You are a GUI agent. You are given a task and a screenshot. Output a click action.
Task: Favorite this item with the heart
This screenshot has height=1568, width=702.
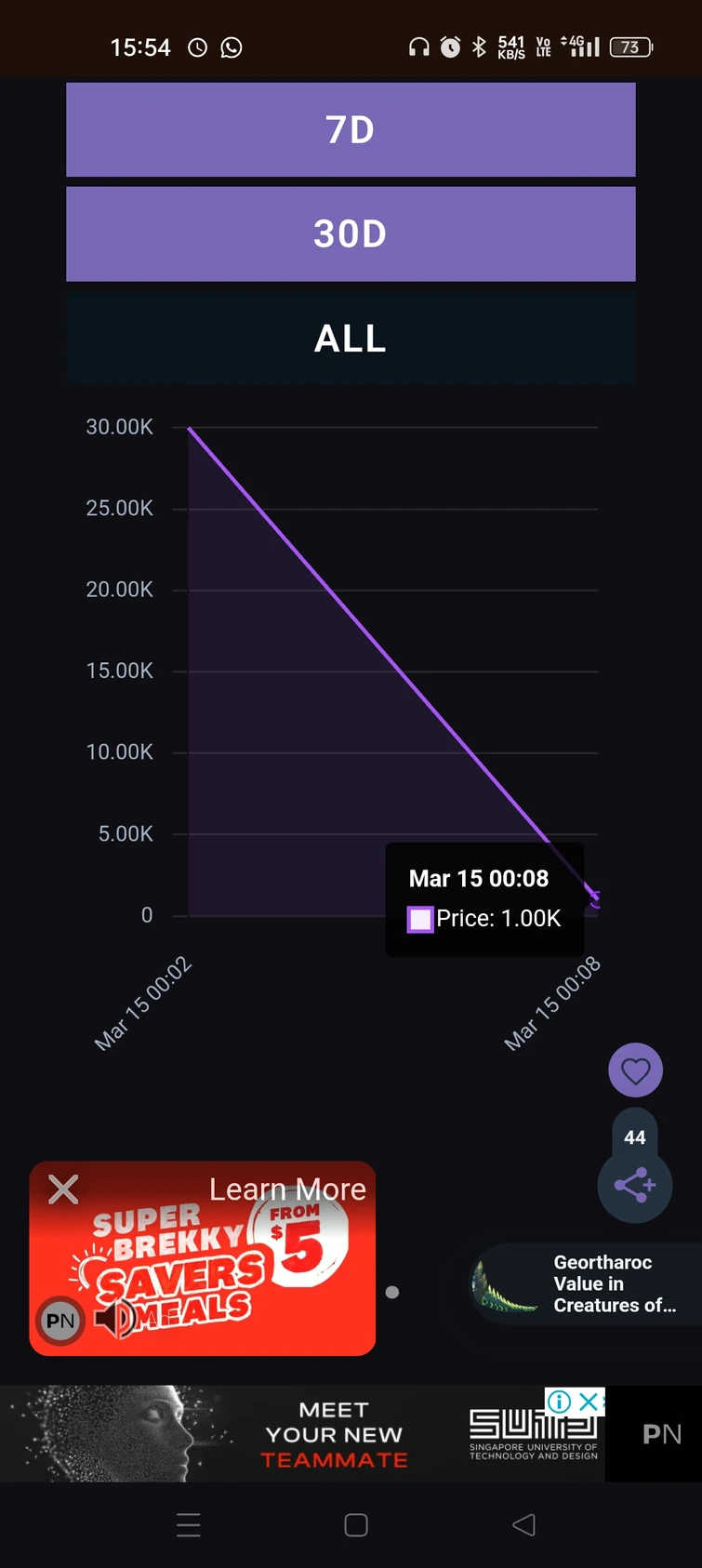click(x=635, y=1070)
